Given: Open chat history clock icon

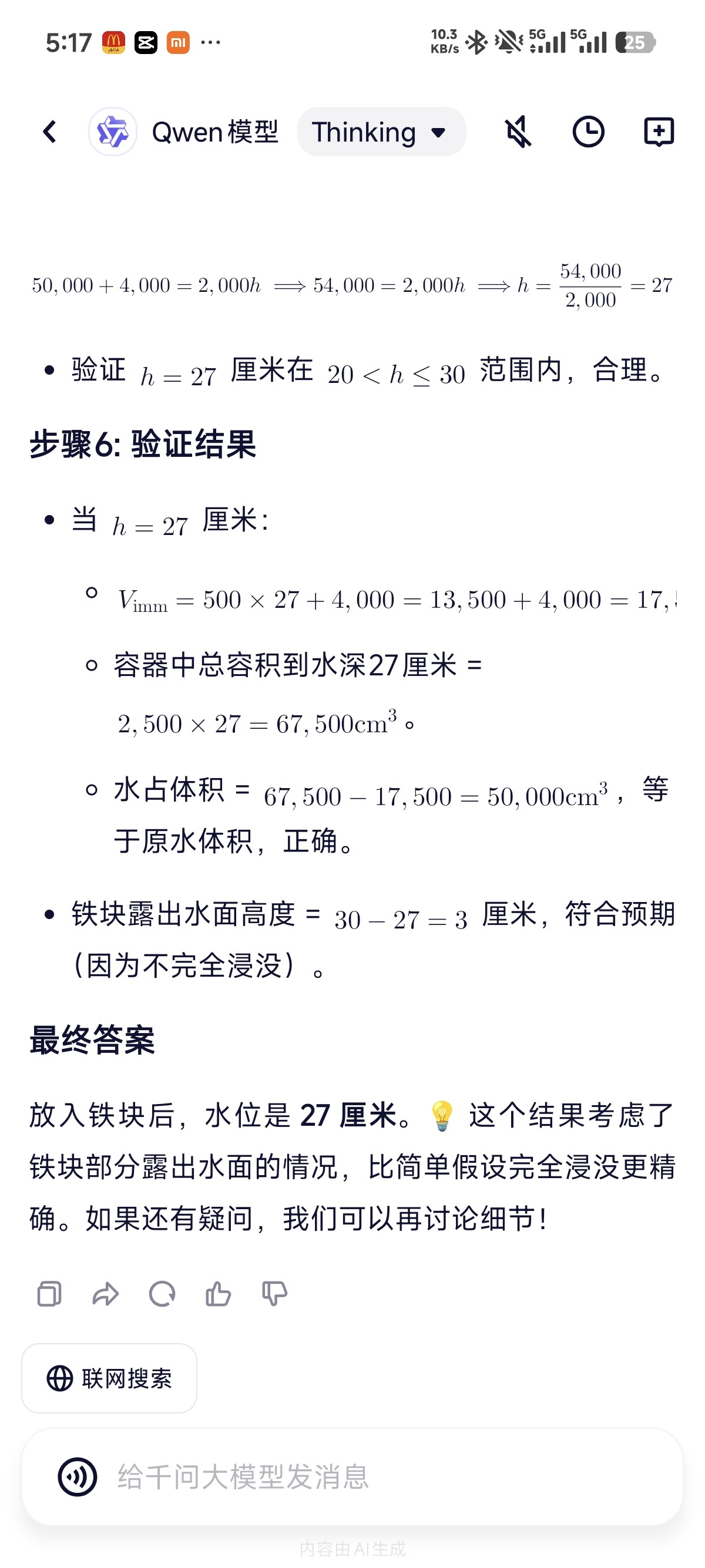Looking at the screenshot, I should coord(588,132).
